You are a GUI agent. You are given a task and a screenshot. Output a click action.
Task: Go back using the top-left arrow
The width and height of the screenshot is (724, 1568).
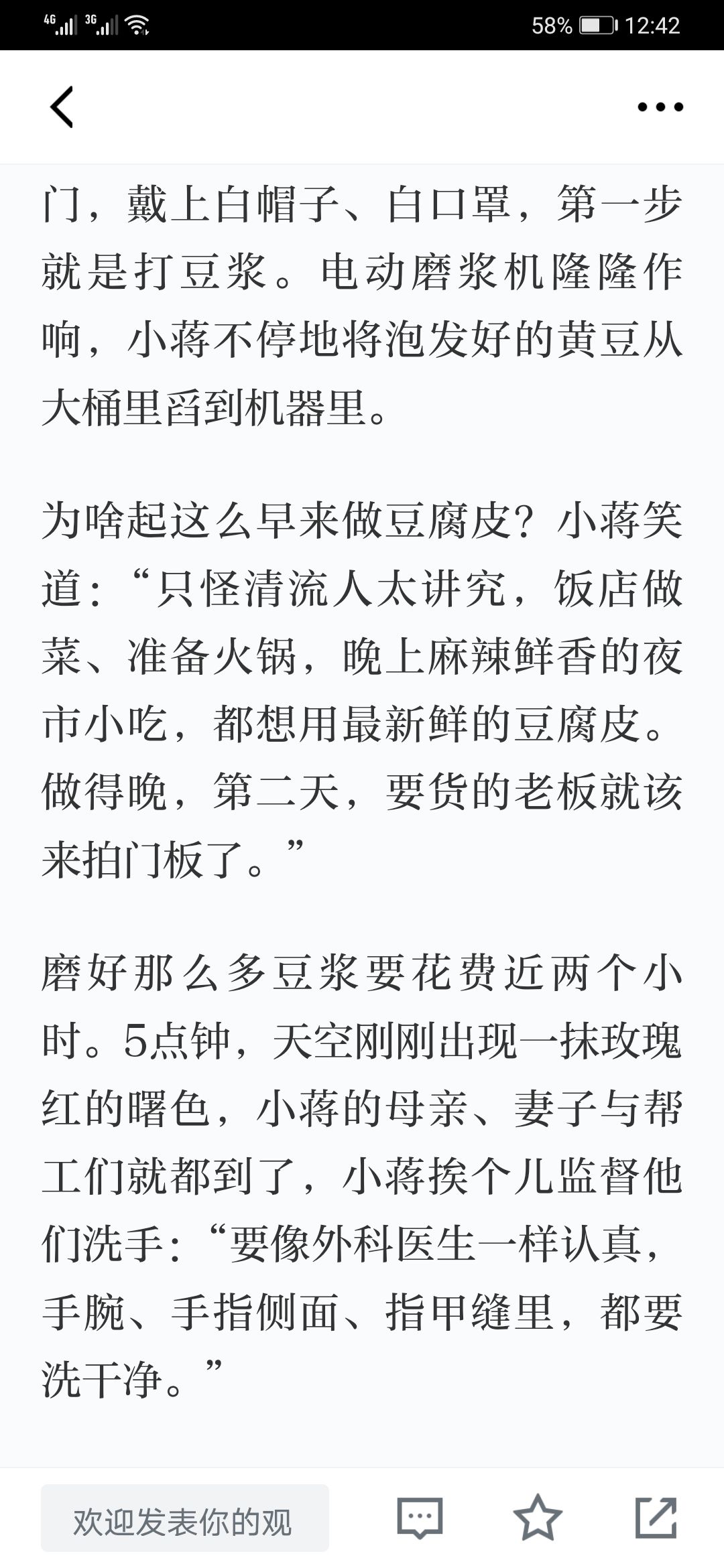point(62,107)
